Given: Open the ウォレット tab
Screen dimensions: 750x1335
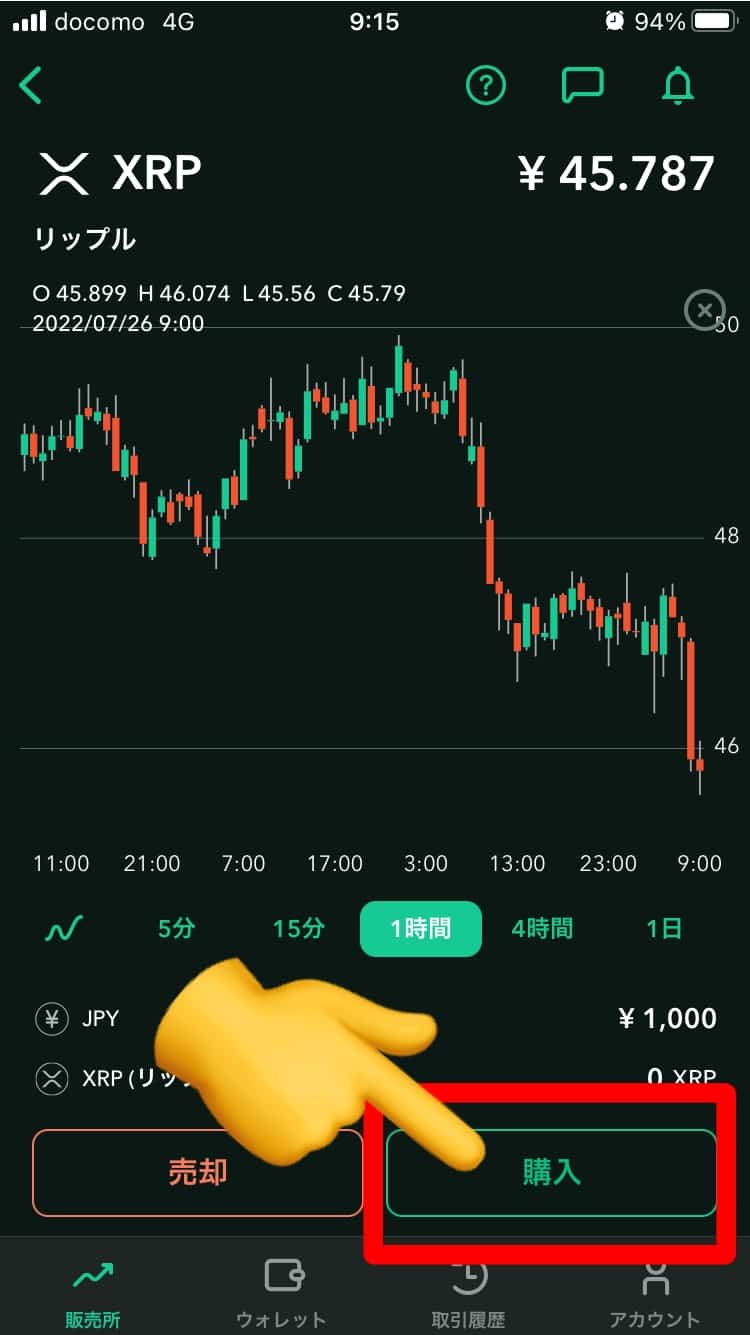Looking at the screenshot, I should [281, 1292].
